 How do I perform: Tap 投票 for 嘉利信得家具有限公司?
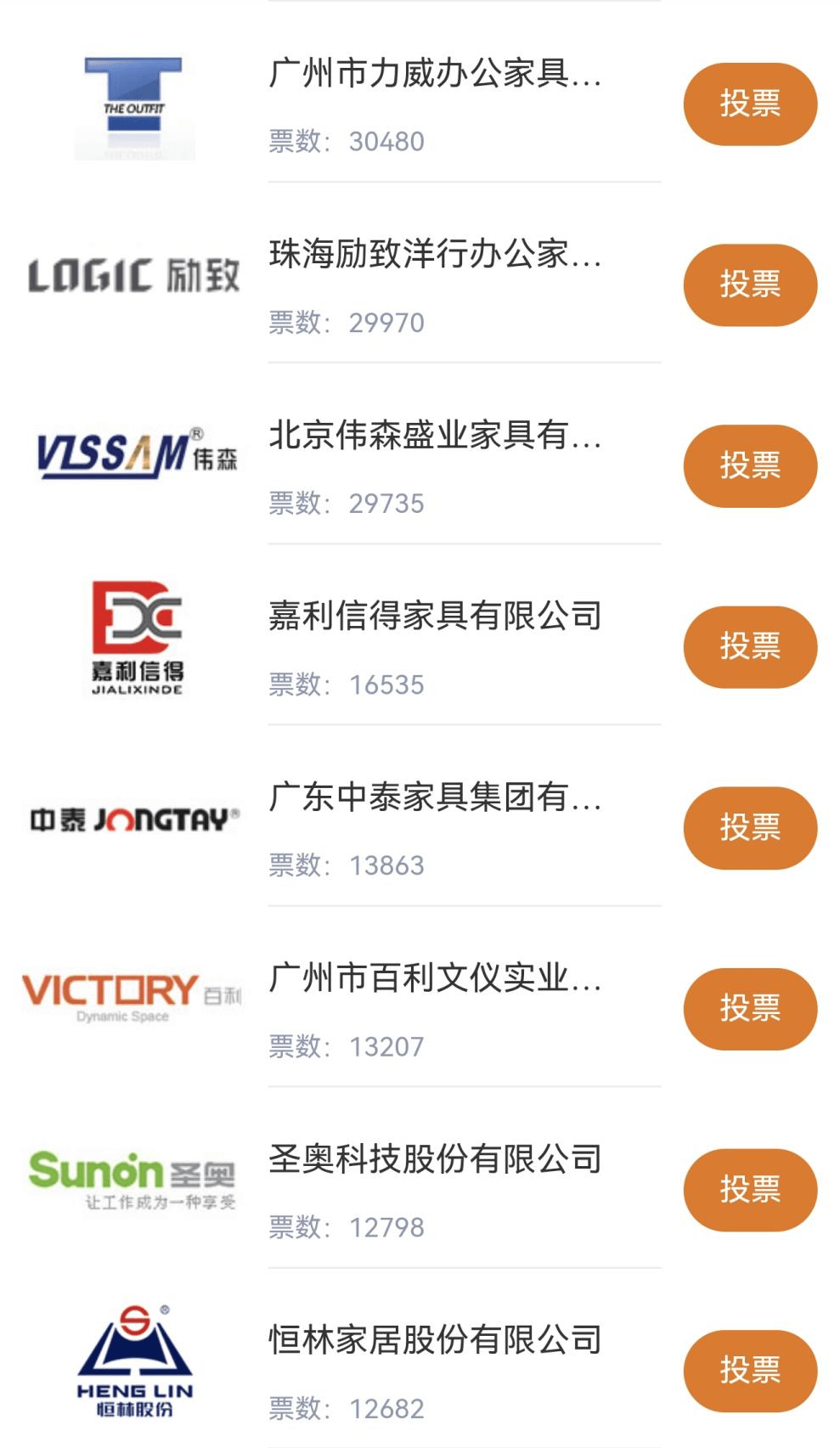click(x=750, y=646)
